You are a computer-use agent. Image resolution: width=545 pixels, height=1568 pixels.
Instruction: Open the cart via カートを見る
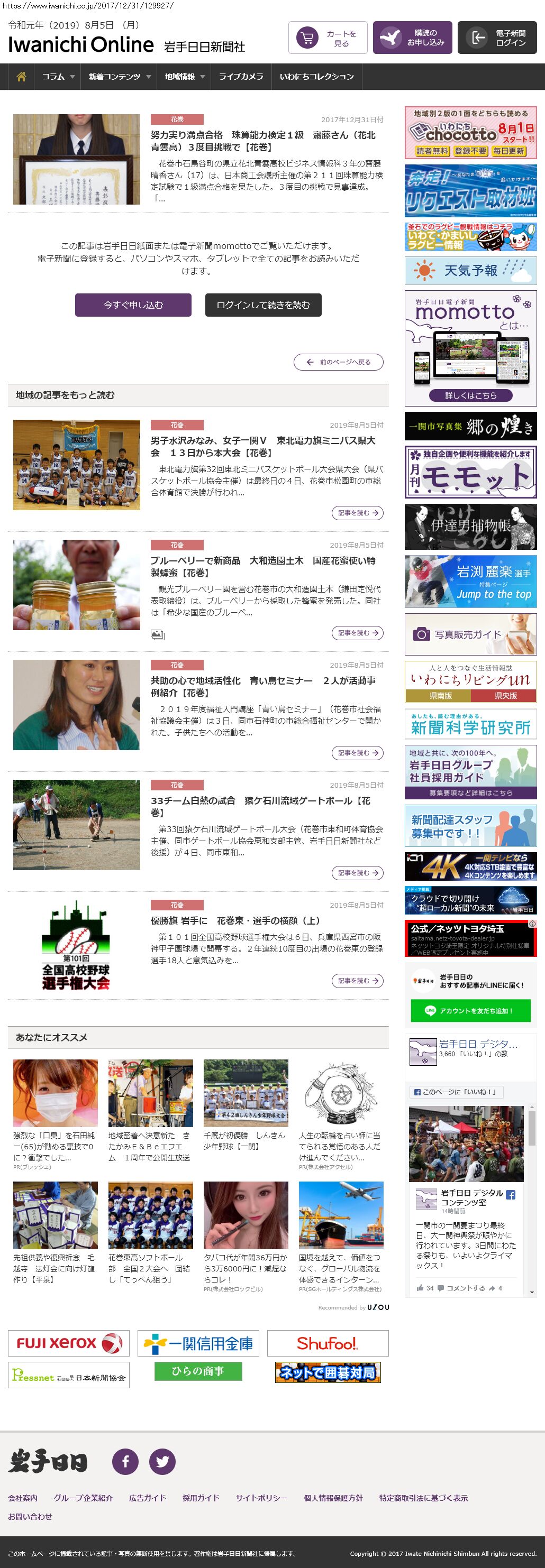coord(328,38)
